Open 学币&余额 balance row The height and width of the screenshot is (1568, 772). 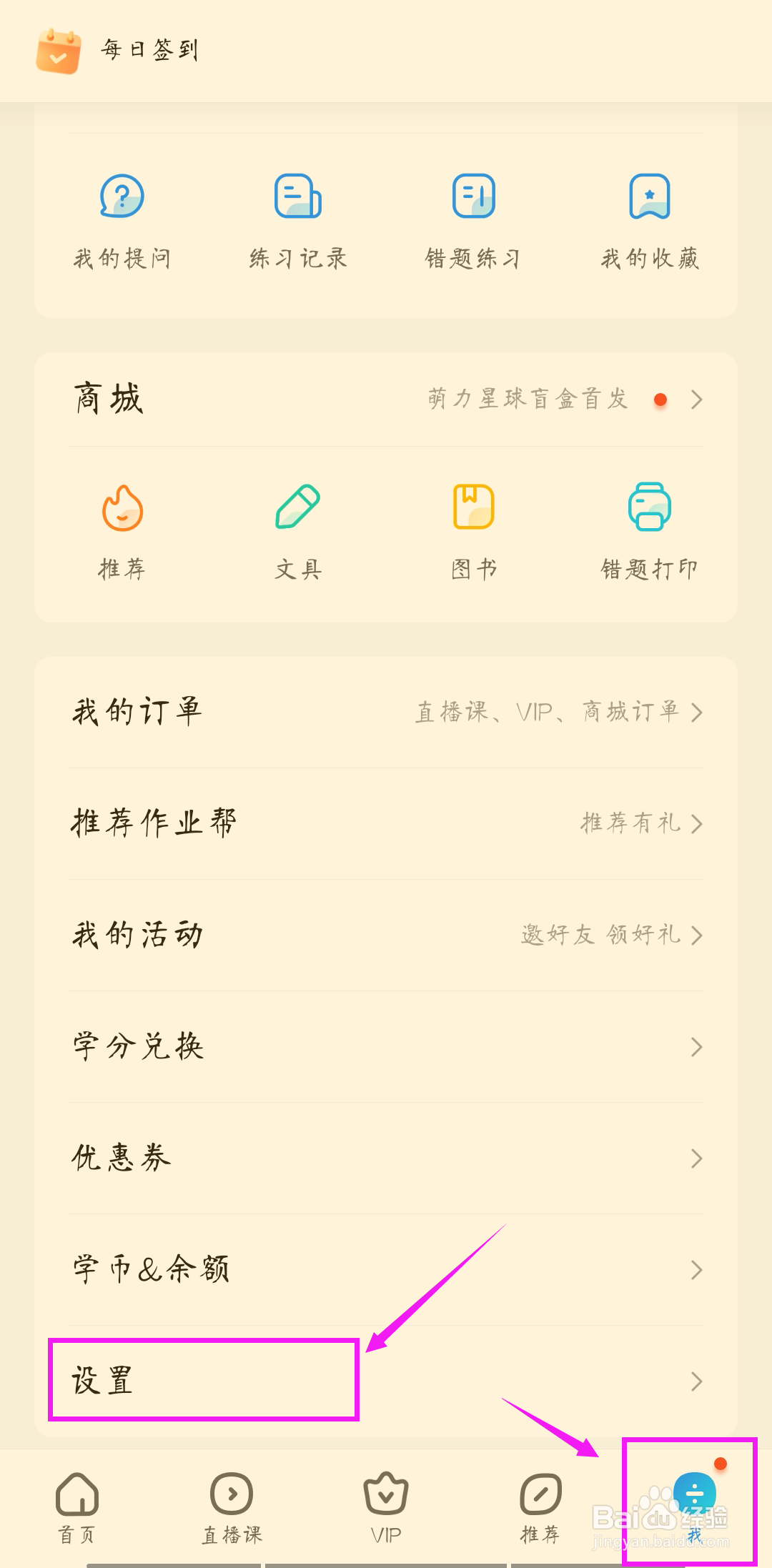coord(386,1269)
